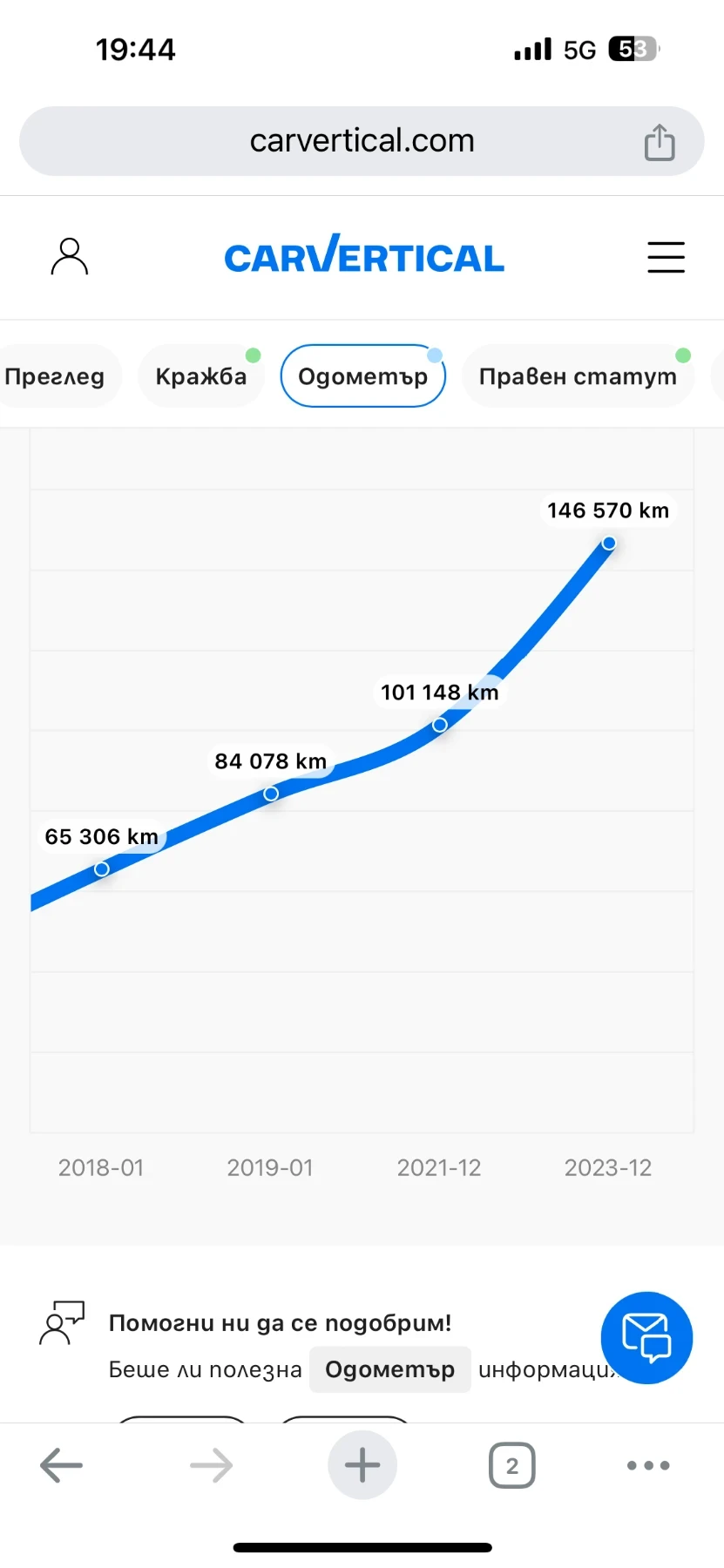Switch to the Кражба tab

pos(201,376)
